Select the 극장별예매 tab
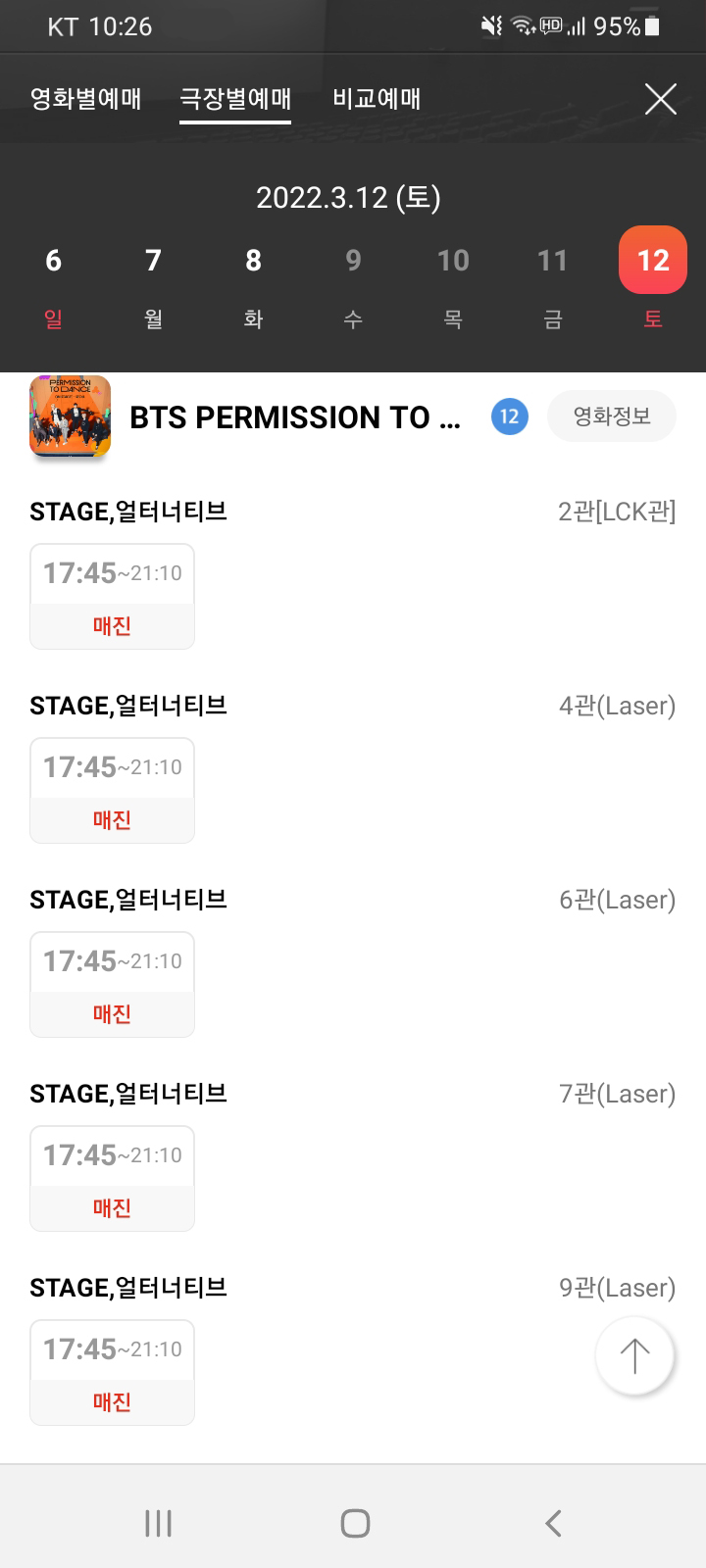The height and width of the screenshot is (1568, 706). click(235, 99)
